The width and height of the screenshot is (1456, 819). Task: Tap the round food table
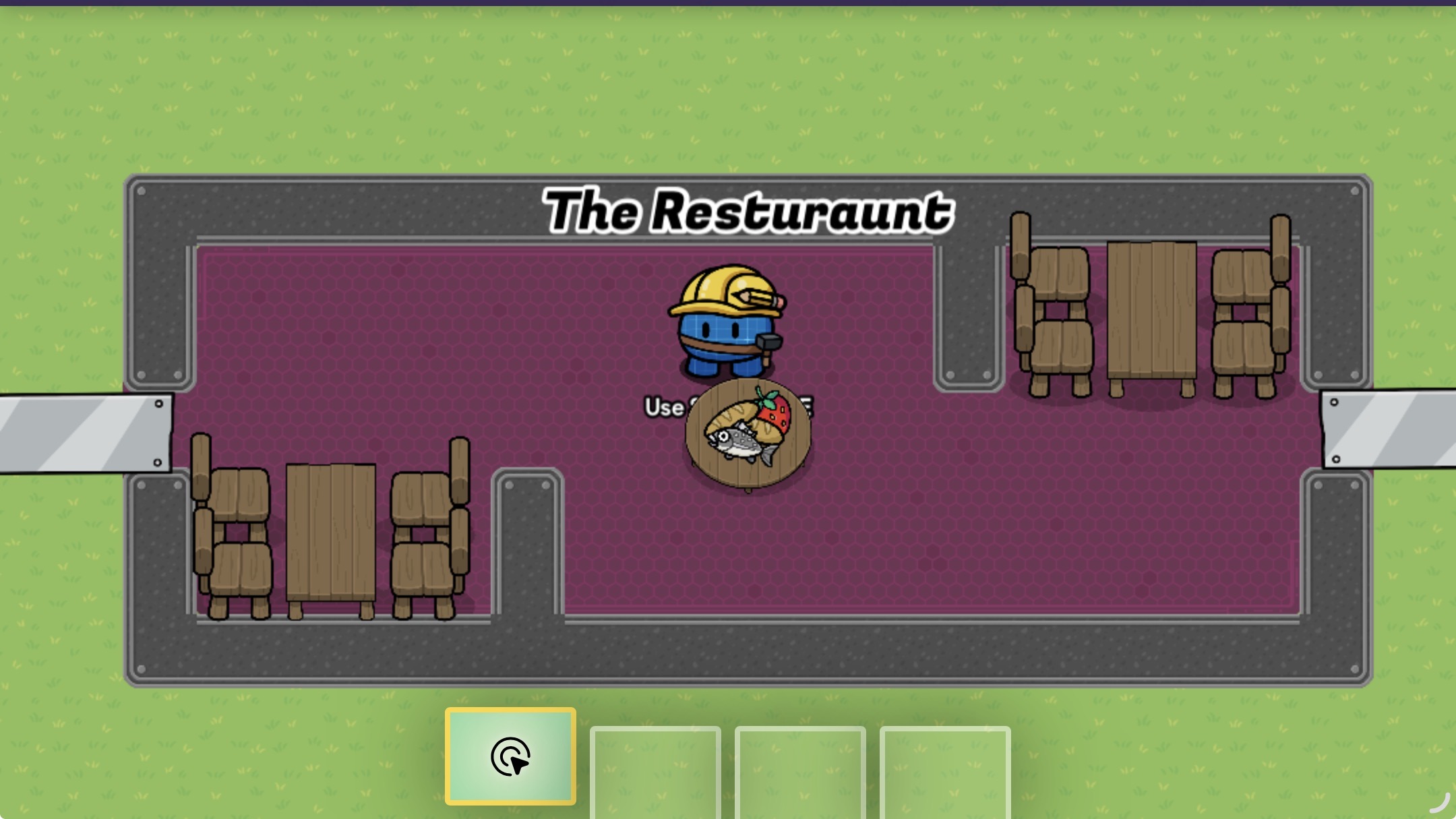pyautogui.click(x=748, y=435)
